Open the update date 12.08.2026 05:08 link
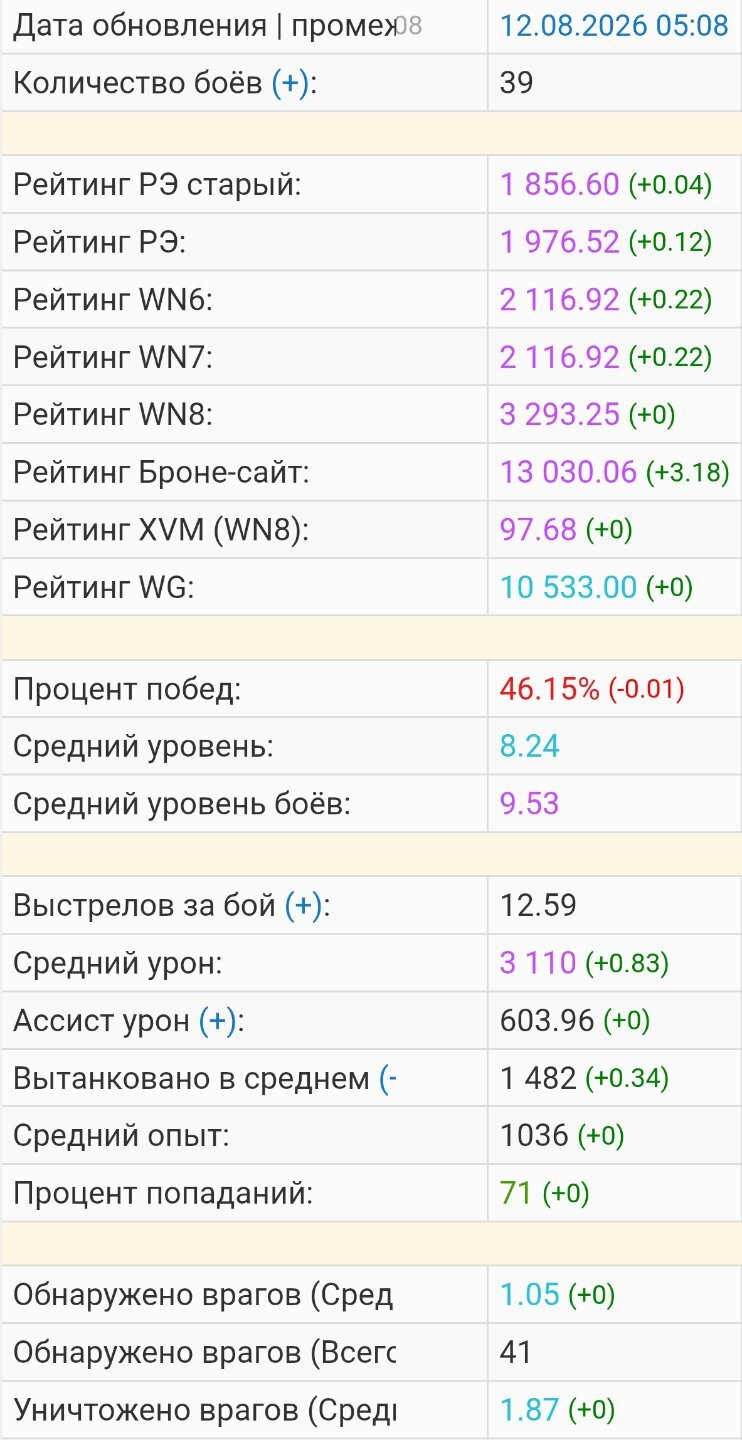 [x=614, y=25]
